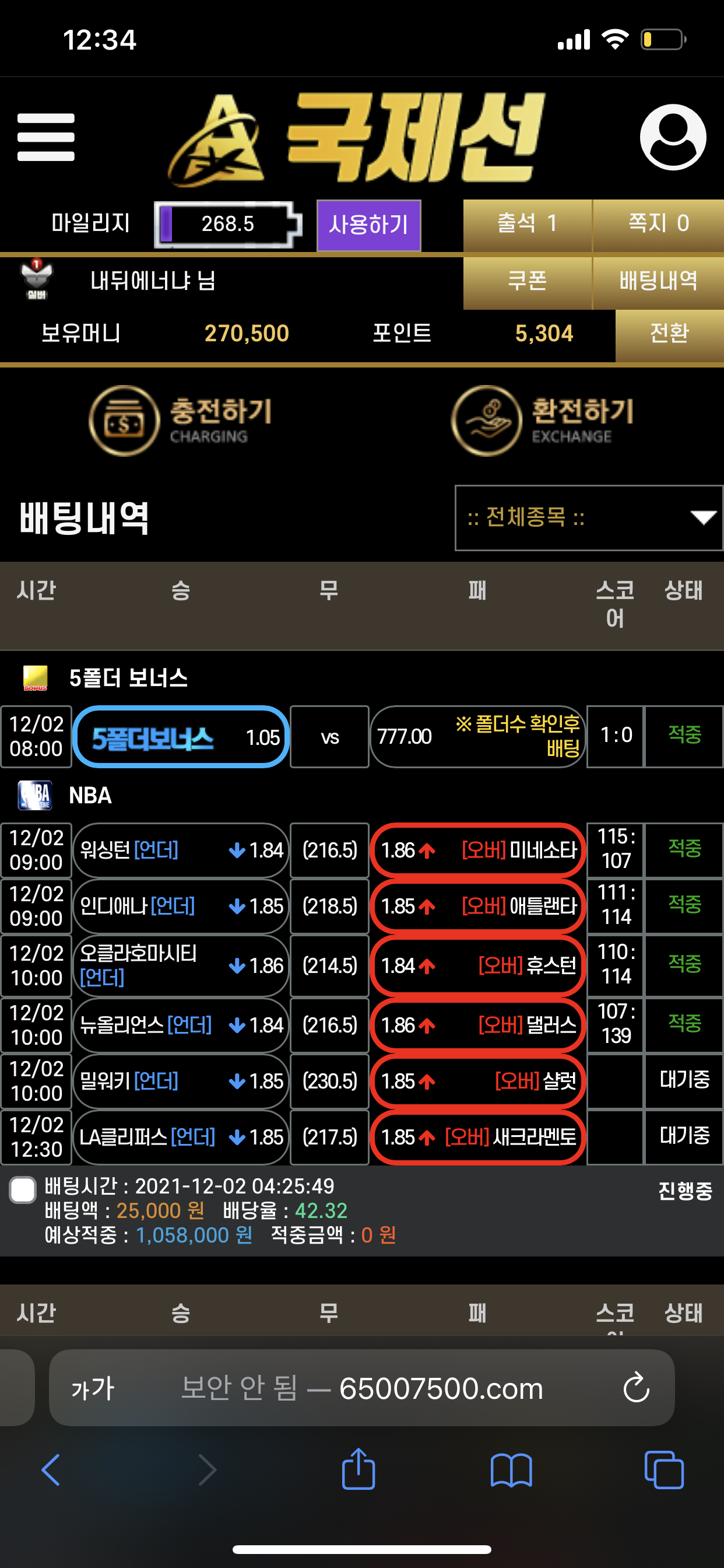
Task: Go back in Safari
Action: [x=51, y=1470]
